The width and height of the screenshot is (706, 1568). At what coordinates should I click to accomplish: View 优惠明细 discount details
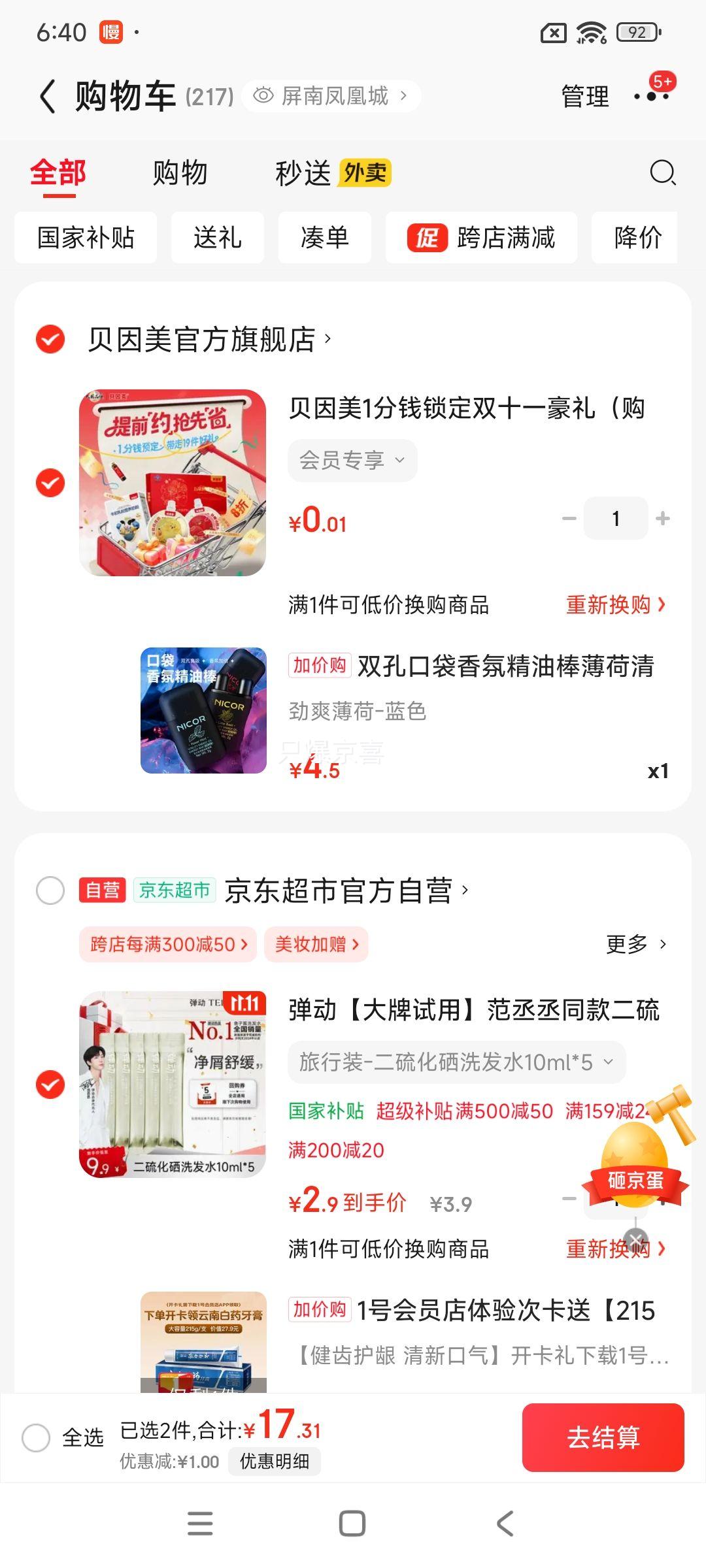[x=274, y=1461]
